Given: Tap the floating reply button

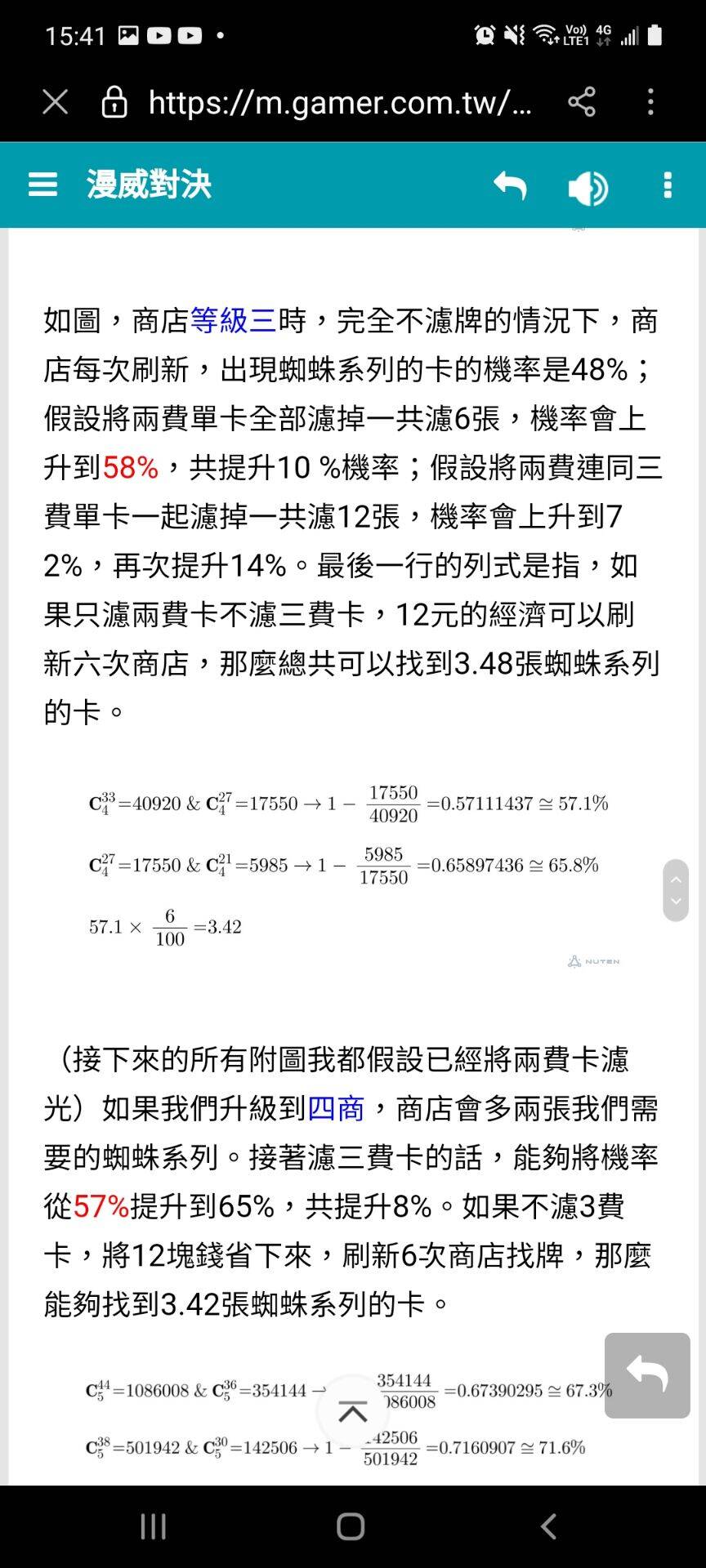Looking at the screenshot, I should click(647, 1375).
